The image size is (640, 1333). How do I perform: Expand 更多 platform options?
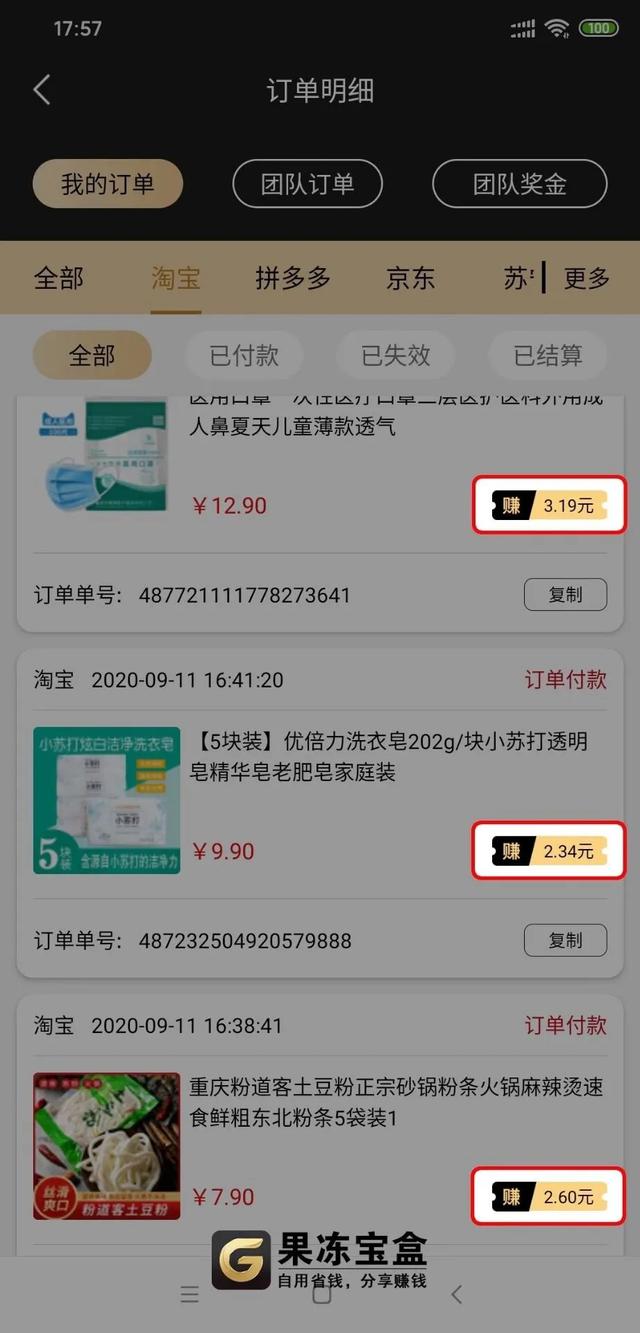click(586, 278)
